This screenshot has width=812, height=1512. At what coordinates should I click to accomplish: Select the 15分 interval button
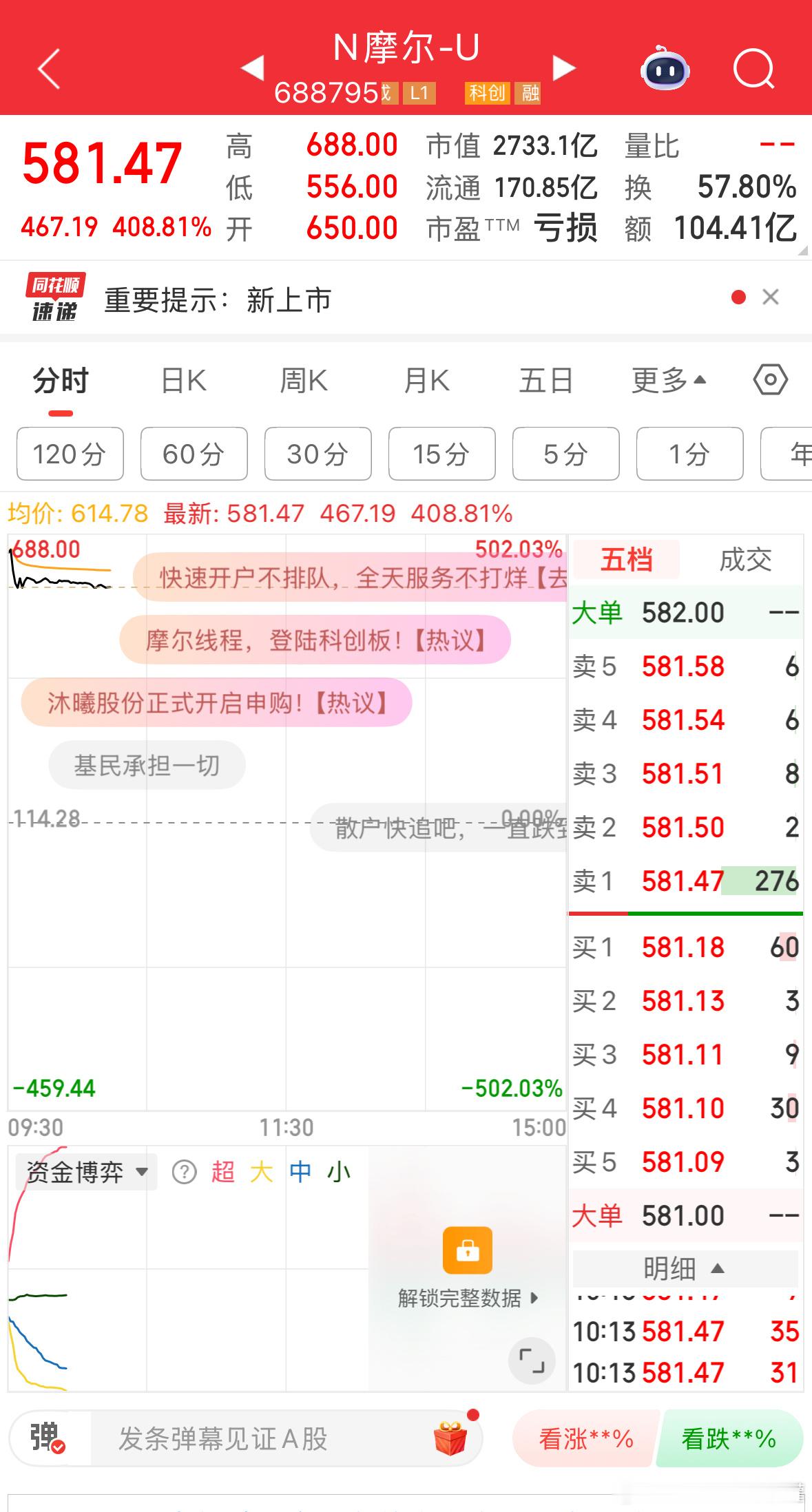point(441,454)
